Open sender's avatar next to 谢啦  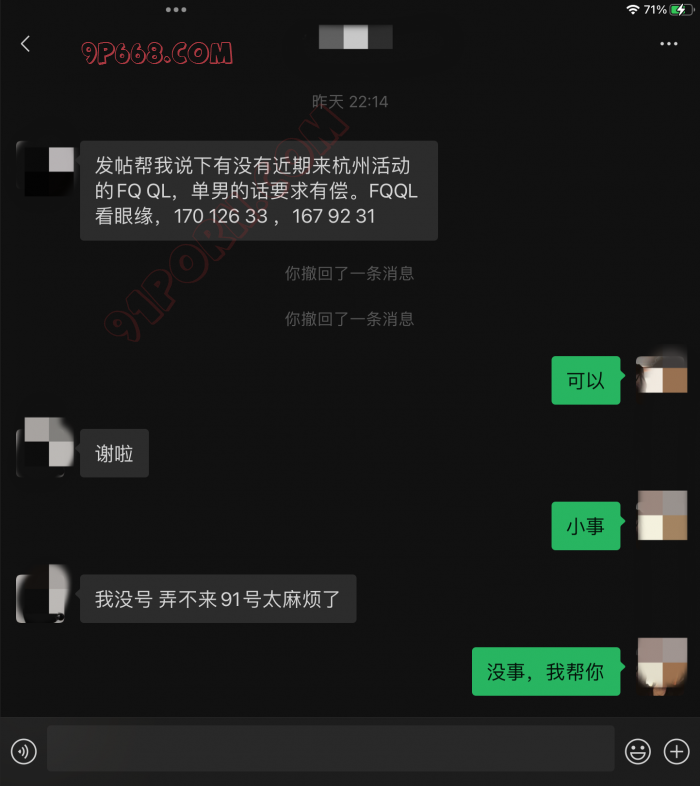point(45,446)
